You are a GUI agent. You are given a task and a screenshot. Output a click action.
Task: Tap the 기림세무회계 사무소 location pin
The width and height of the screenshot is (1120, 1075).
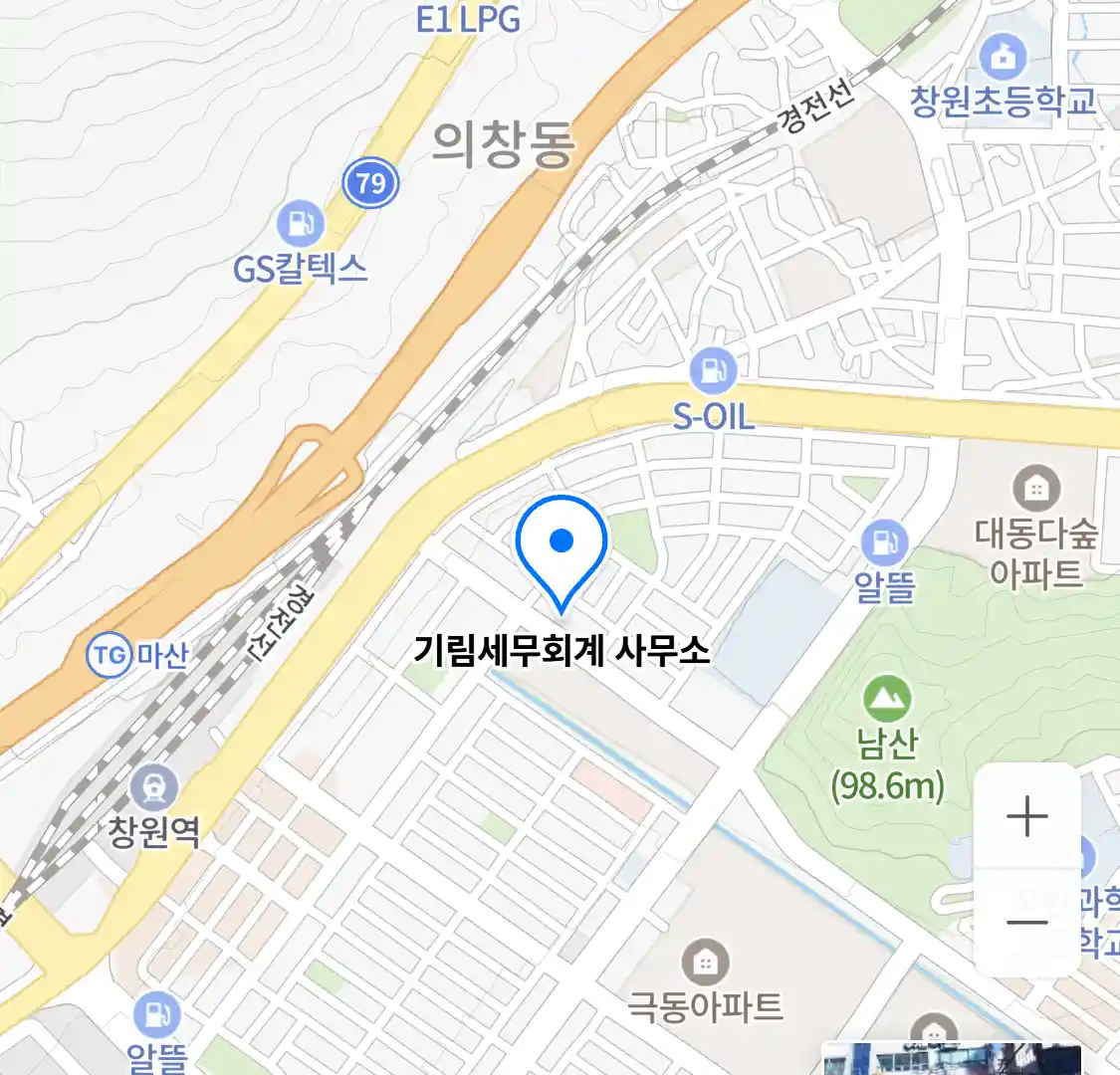coord(561,550)
